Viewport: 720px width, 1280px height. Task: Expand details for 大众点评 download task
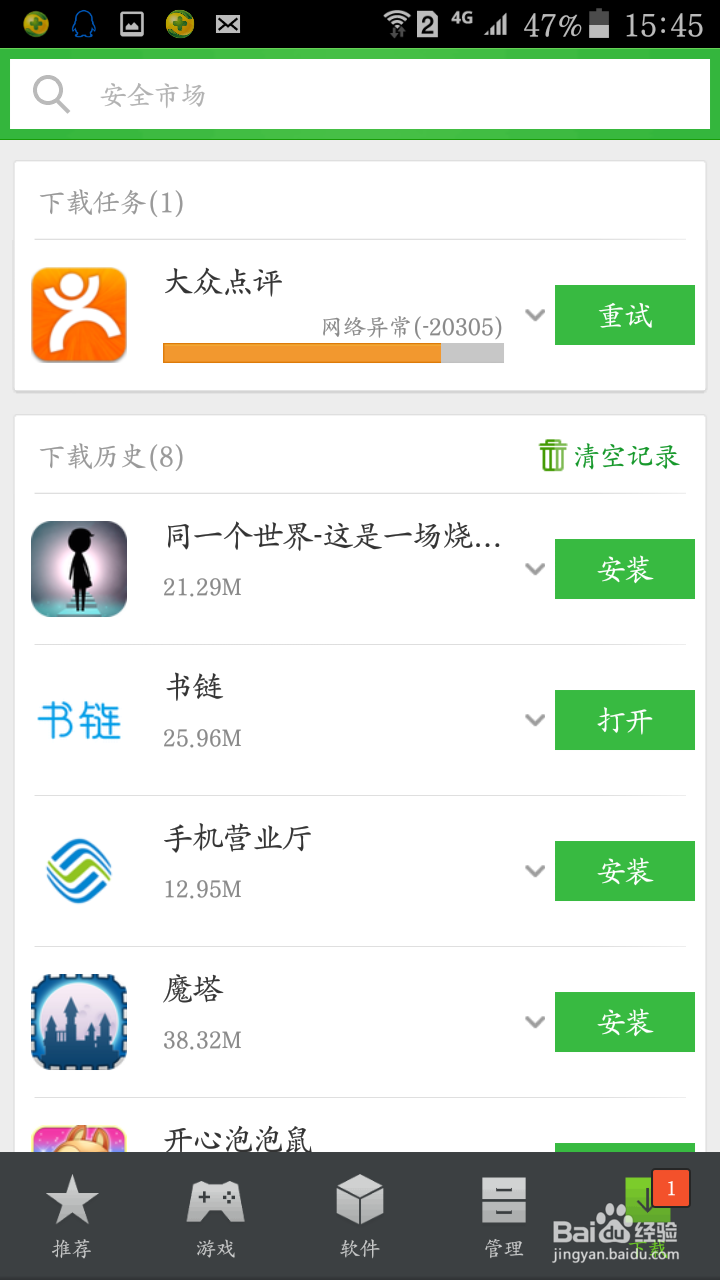click(x=534, y=315)
